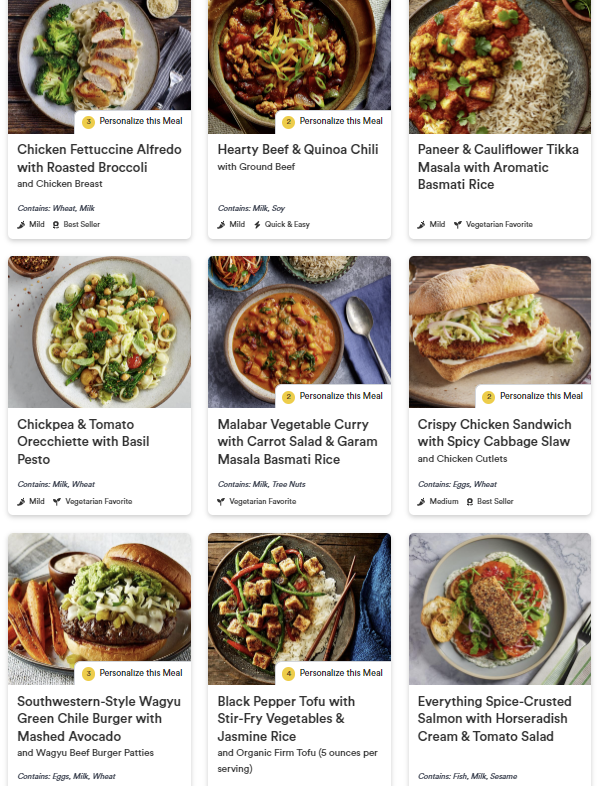The width and height of the screenshot is (601, 786).
Task: Personalize the Crispy Chicken Sandwich meal
Action: [x=533, y=396]
